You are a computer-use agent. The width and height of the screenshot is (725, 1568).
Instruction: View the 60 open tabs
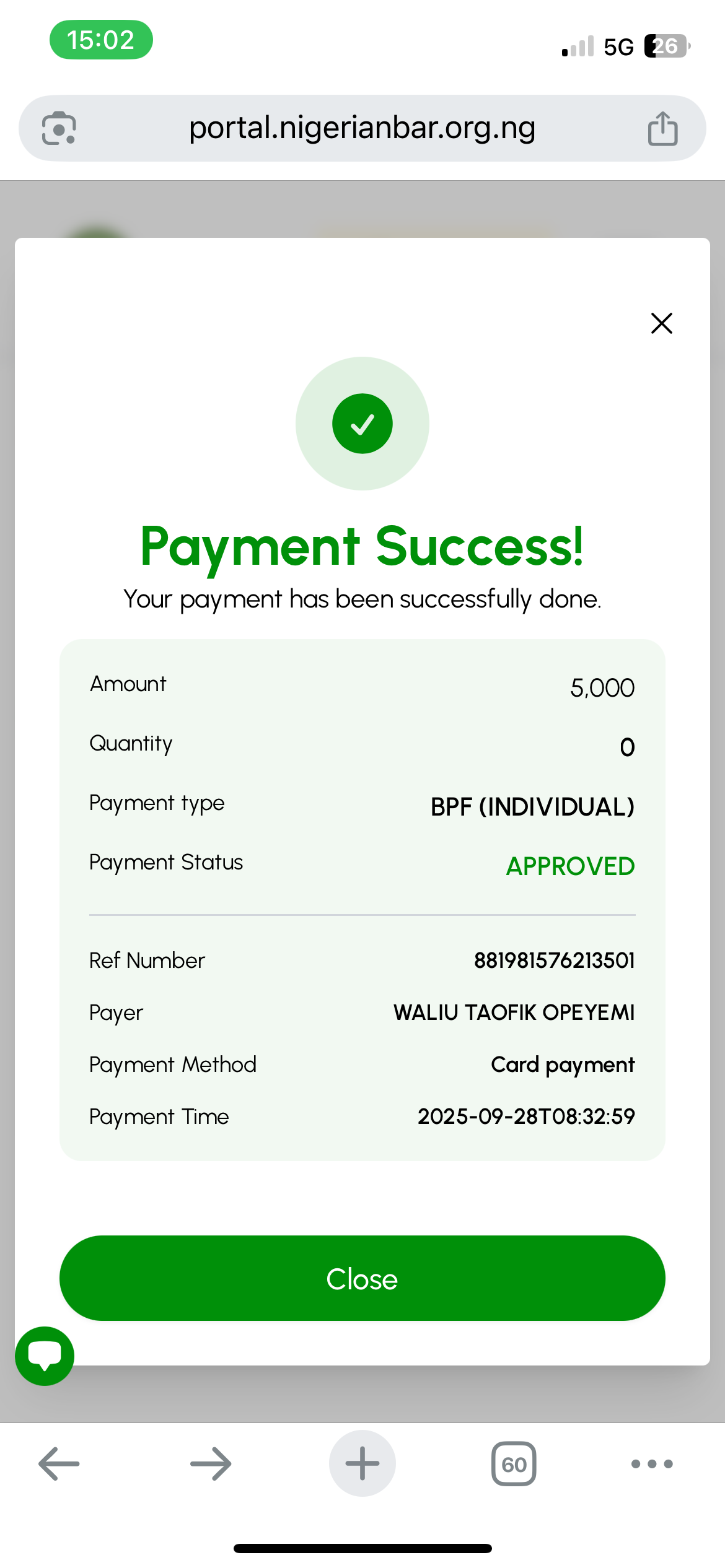(x=514, y=1464)
